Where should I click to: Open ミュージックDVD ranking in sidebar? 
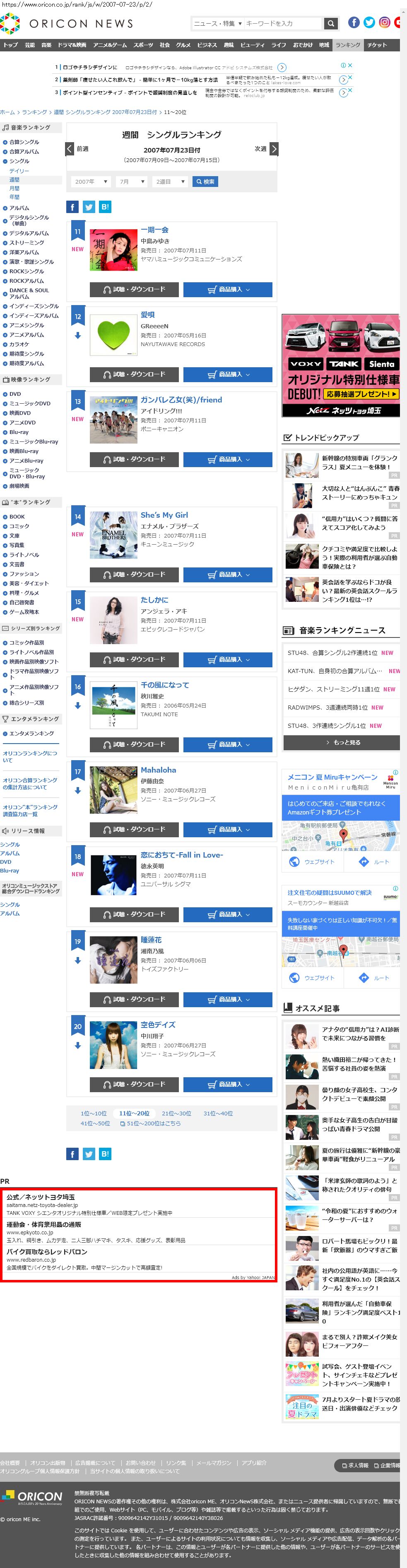tap(30, 404)
